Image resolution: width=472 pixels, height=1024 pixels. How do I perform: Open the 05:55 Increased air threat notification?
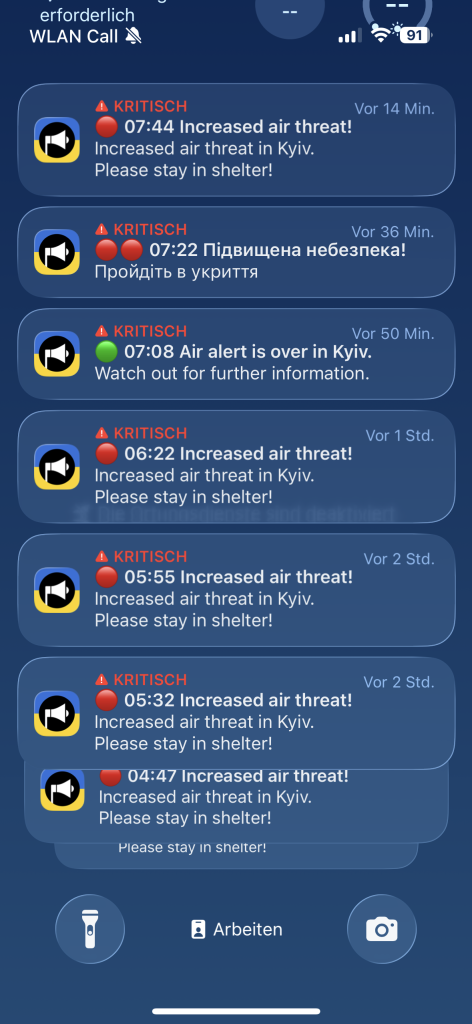click(x=236, y=590)
